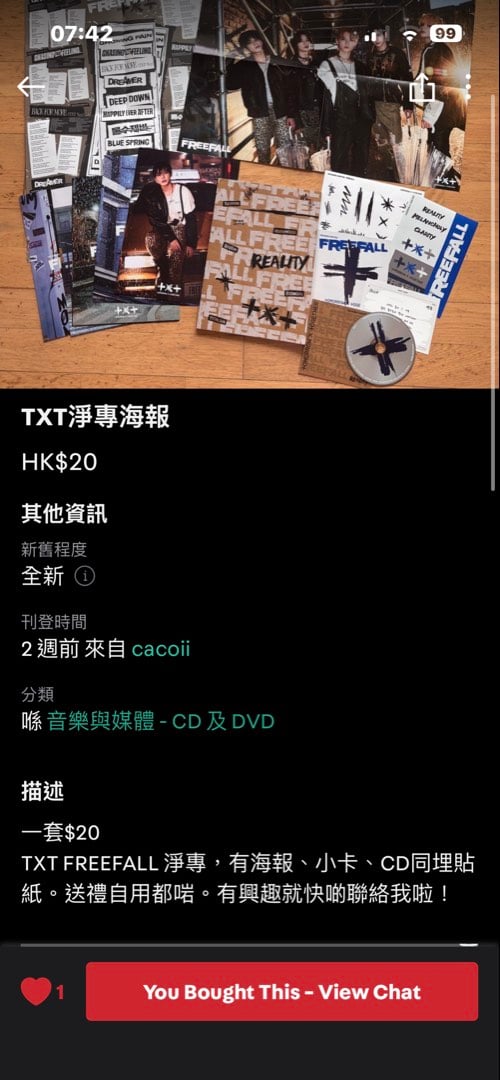Open the 音樂與媒體 - CD 及 DVD category
Image resolution: width=500 pixels, height=1080 pixels.
point(160,721)
